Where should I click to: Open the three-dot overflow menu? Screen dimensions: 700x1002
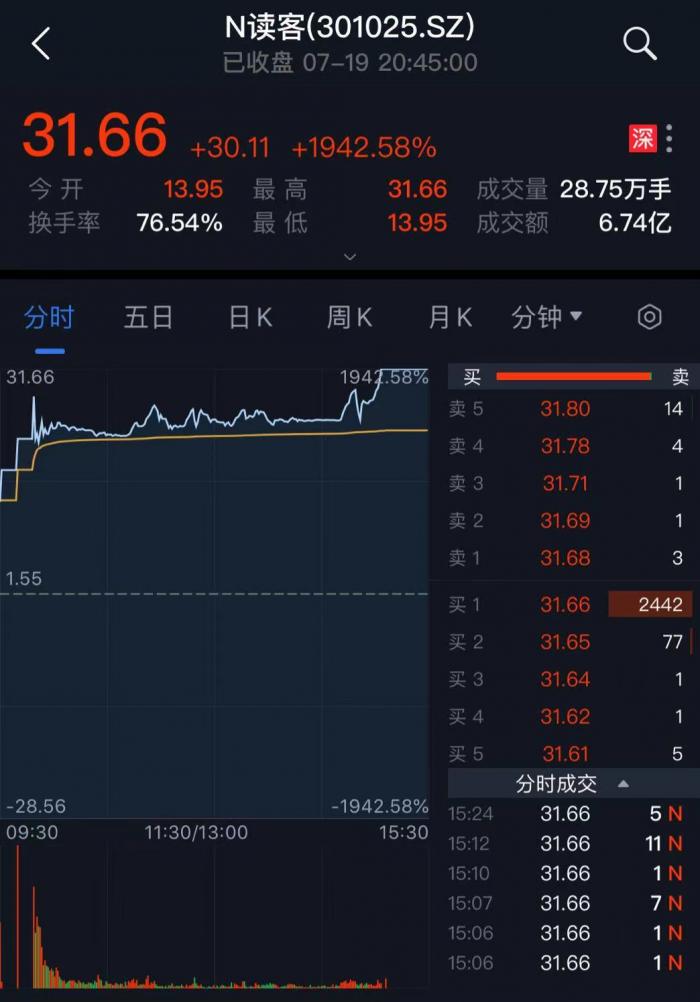(x=670, y=138)
